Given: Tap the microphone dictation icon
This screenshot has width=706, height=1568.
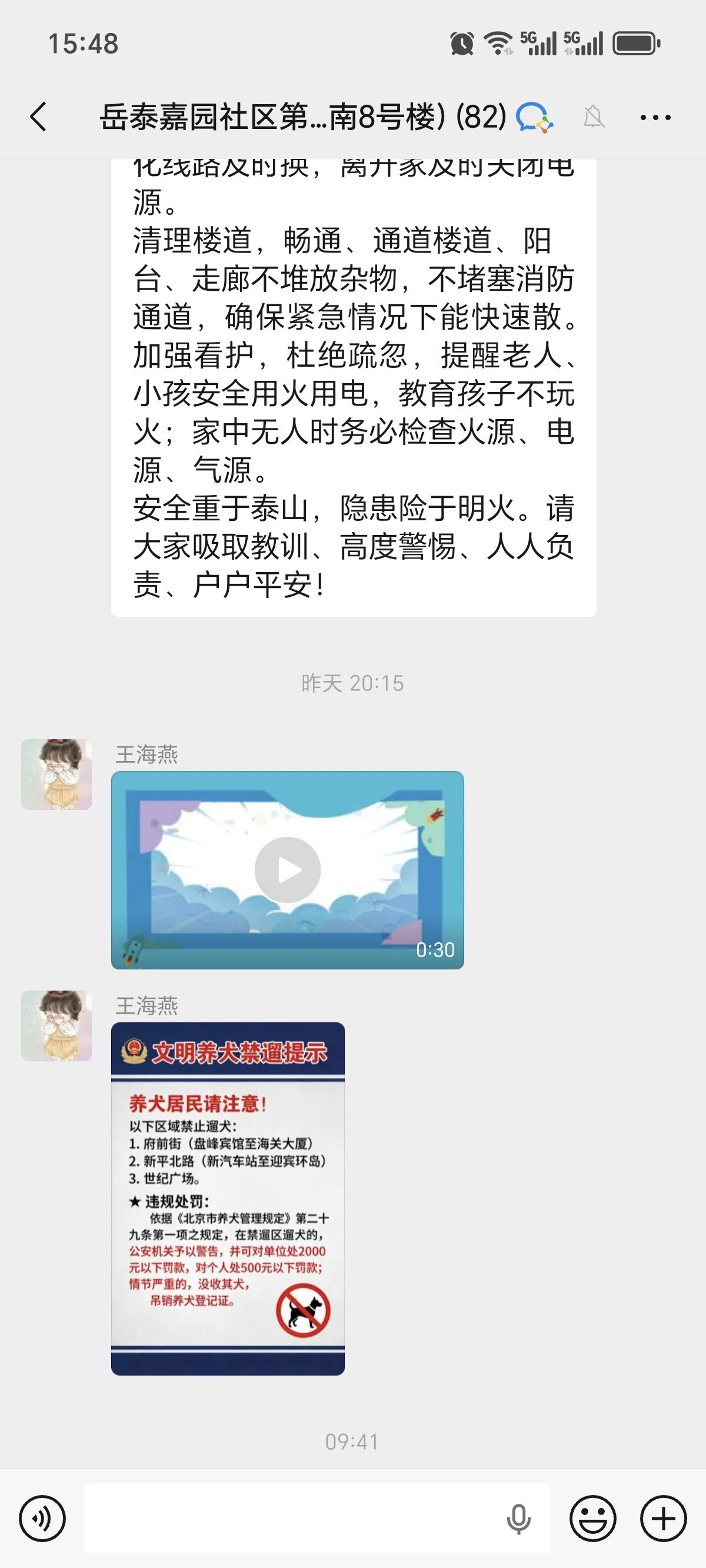Looking at the screenshot, I should [518, 1519].
